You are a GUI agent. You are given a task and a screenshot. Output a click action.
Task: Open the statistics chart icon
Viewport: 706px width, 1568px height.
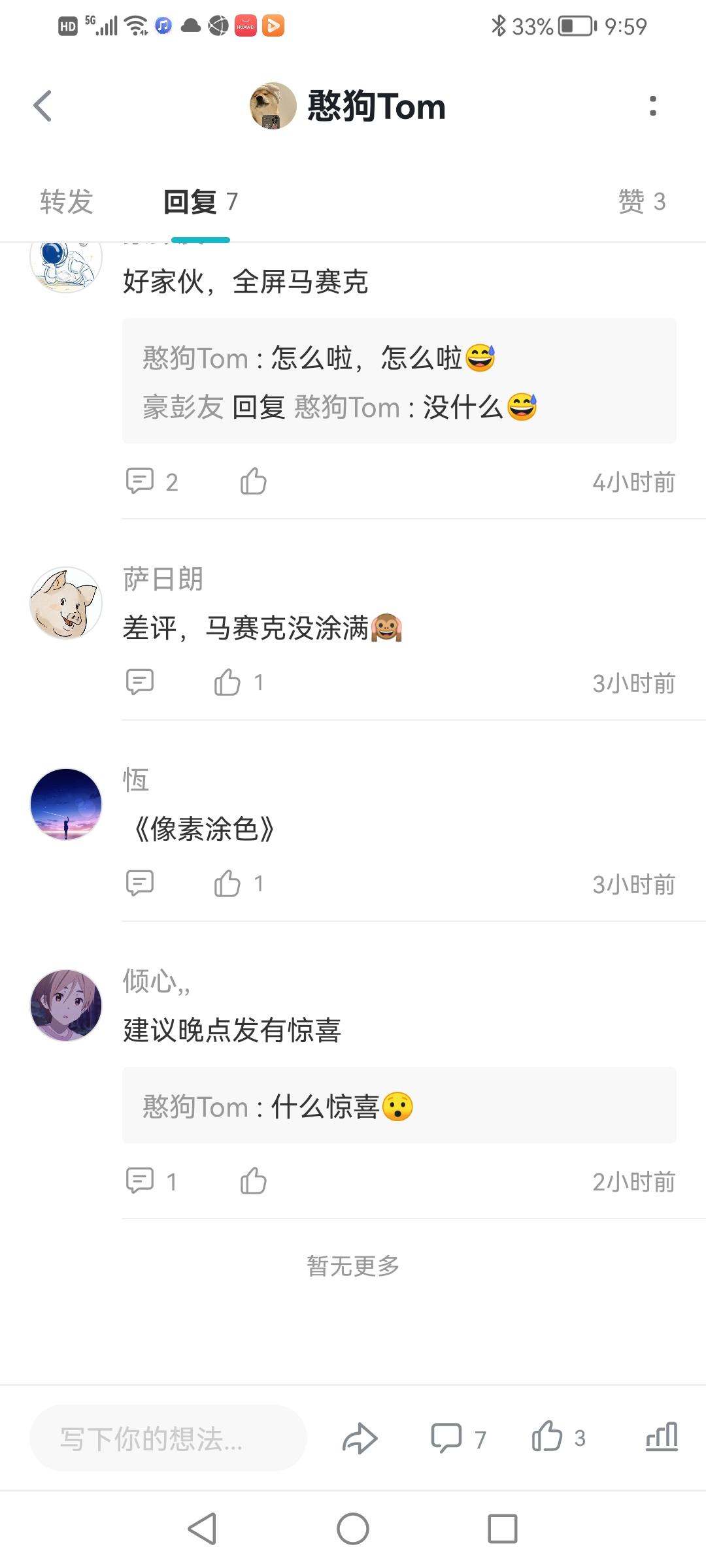(x=662, y=1437)
